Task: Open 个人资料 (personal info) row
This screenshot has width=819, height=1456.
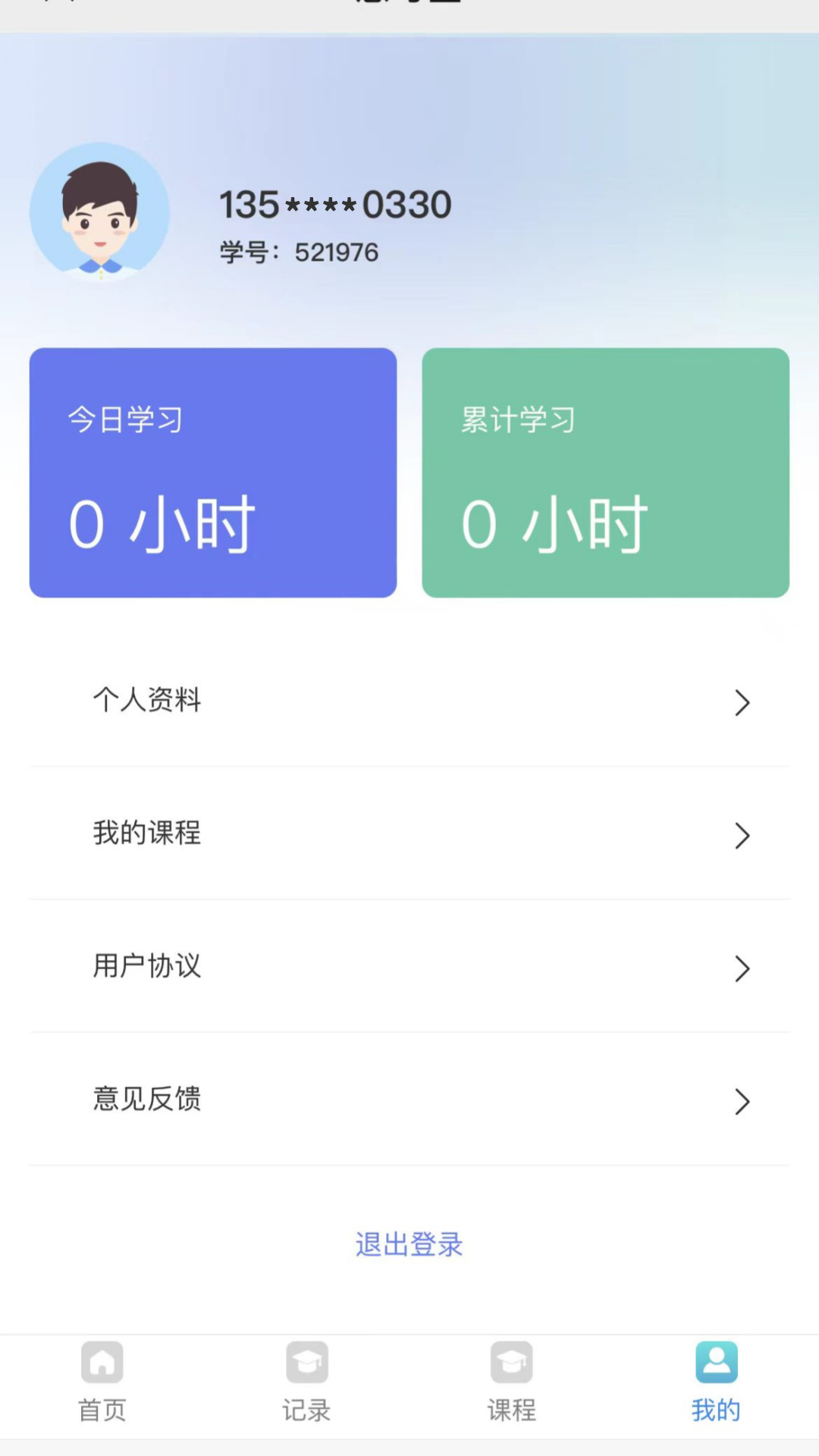Action: [x=409, y=701]
